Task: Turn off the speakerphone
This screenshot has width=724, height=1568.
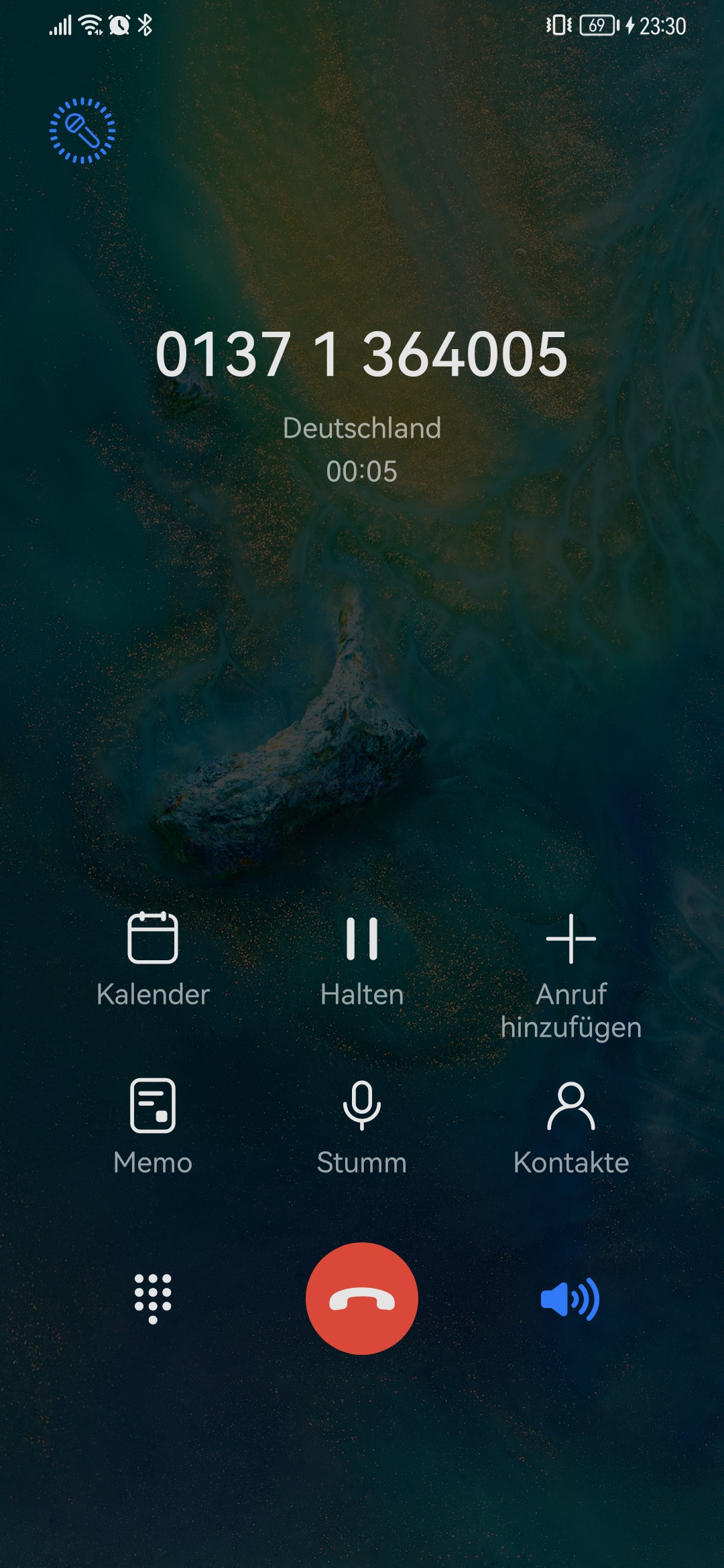Action: click(x=570, y=1299)
